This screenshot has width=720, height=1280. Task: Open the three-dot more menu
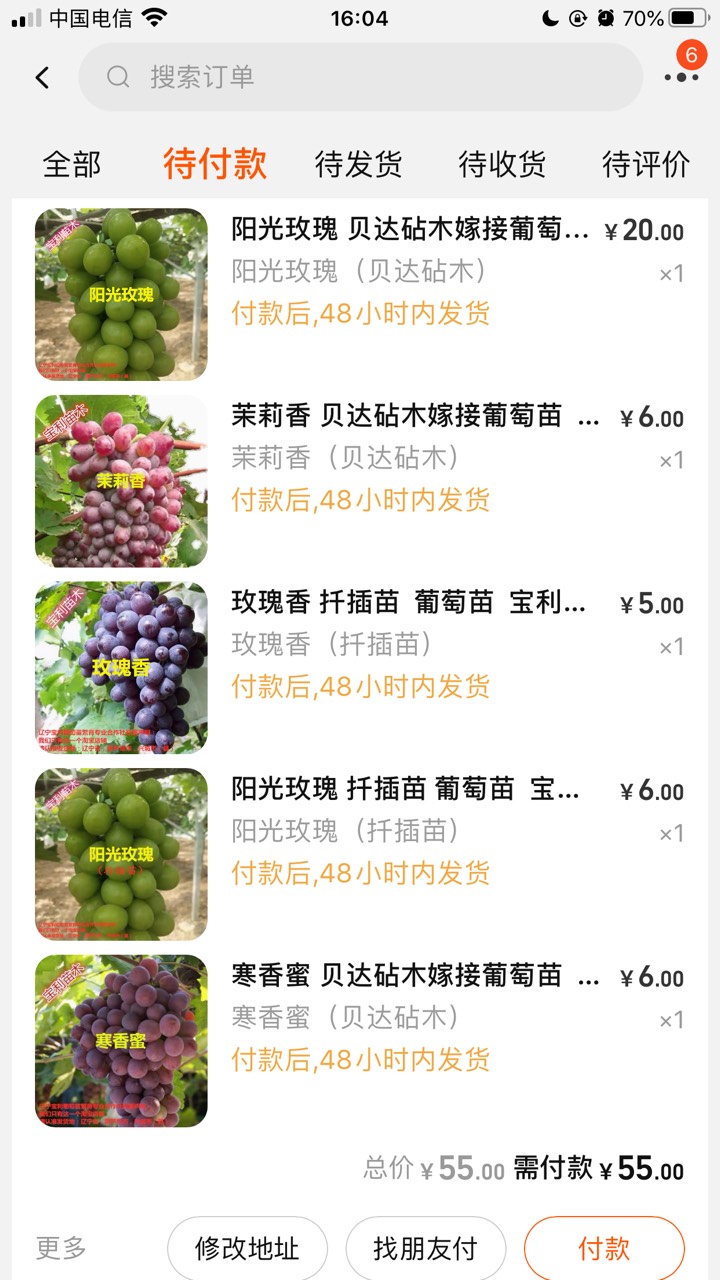pyautogui.click(x=681, y=77)
